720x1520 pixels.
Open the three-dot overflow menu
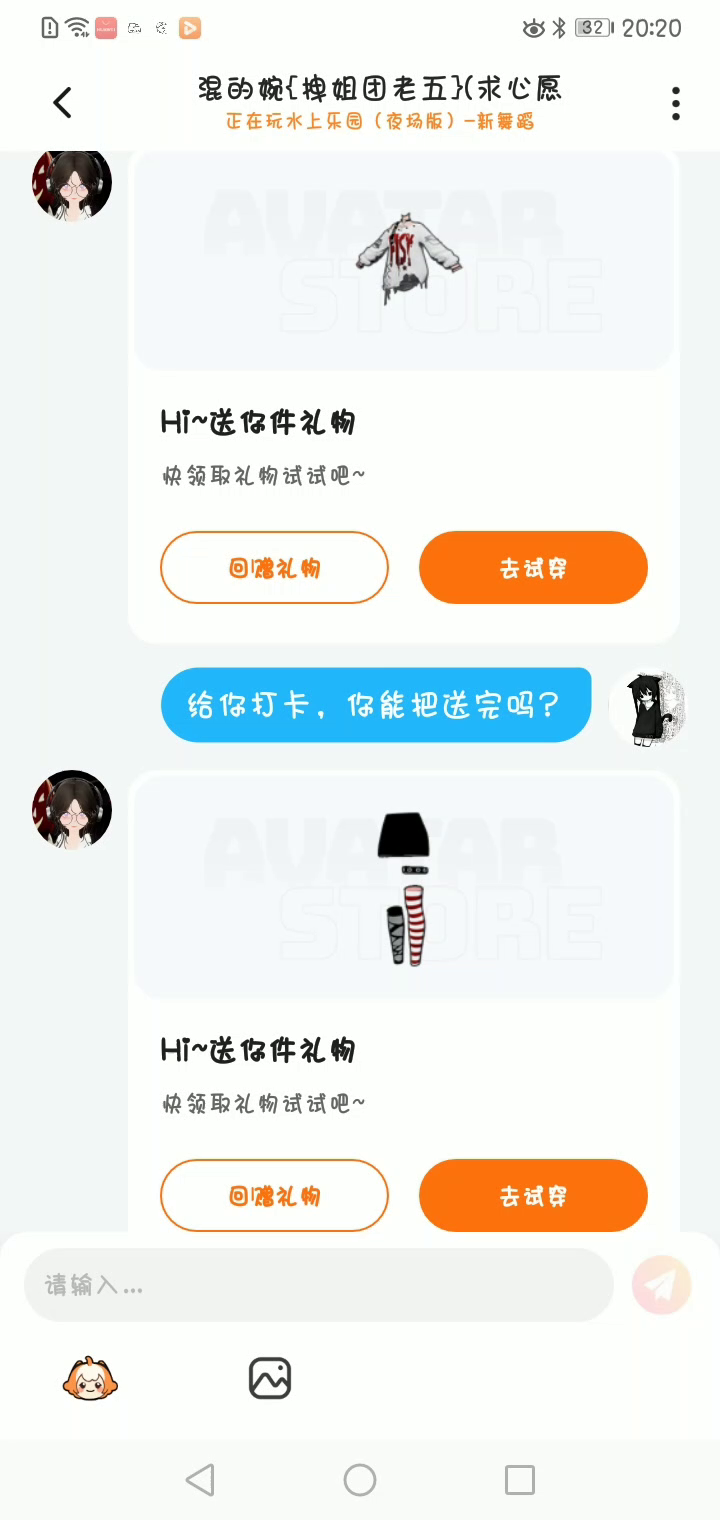[676, 103]
